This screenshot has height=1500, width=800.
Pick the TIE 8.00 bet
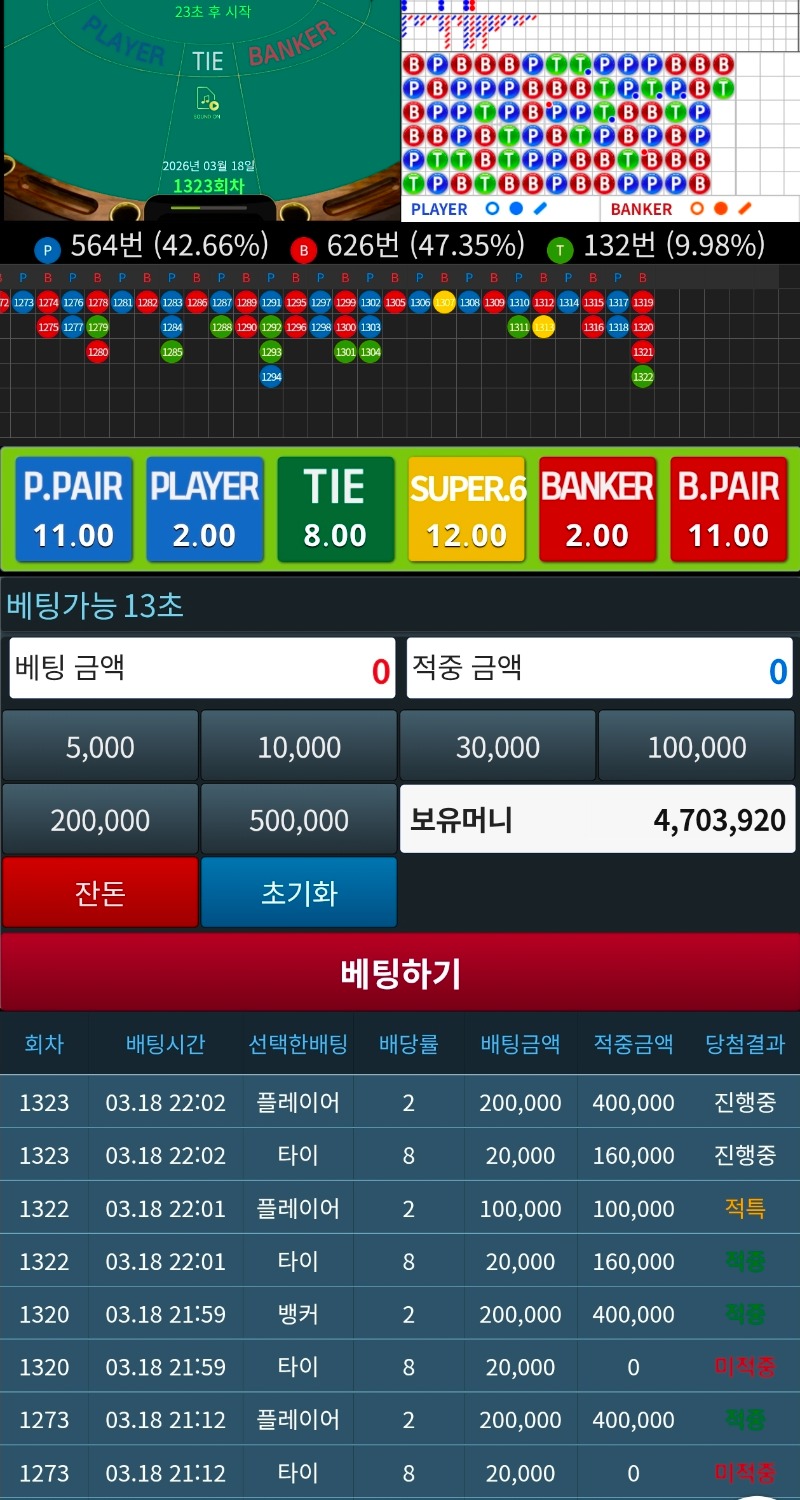335,509
